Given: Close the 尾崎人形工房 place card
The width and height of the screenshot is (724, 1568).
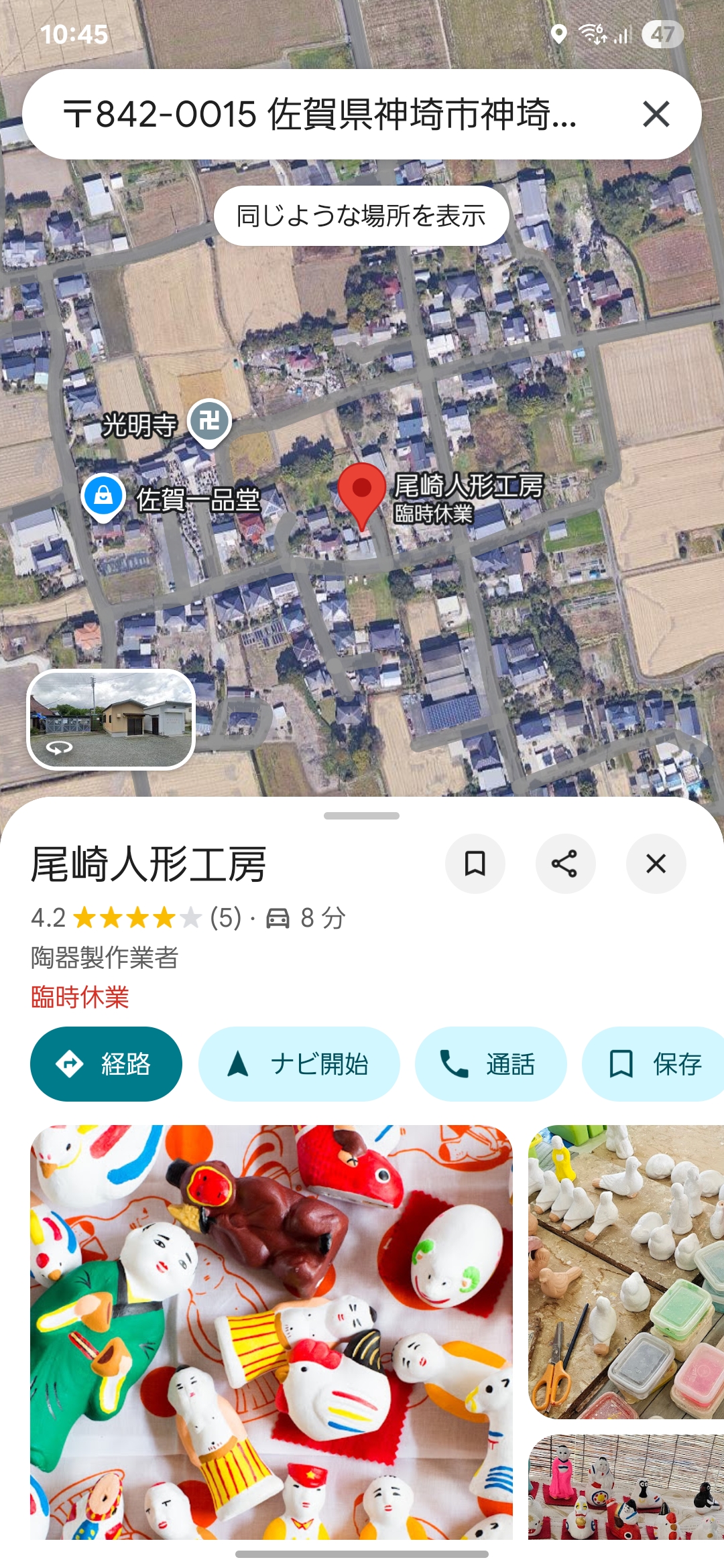Looking at the screenshot, I should (656, 864).
